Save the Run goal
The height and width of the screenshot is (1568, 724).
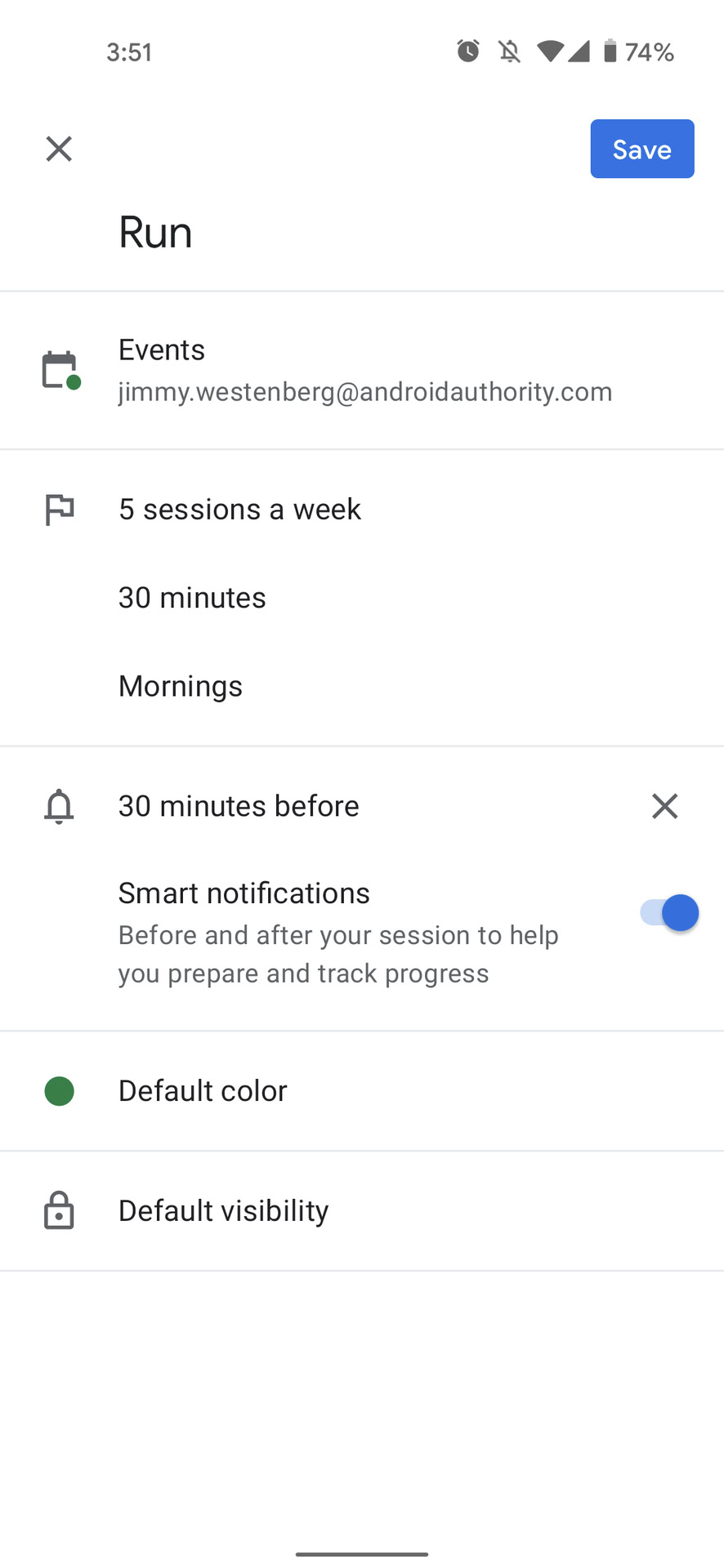tap(641, 149)
